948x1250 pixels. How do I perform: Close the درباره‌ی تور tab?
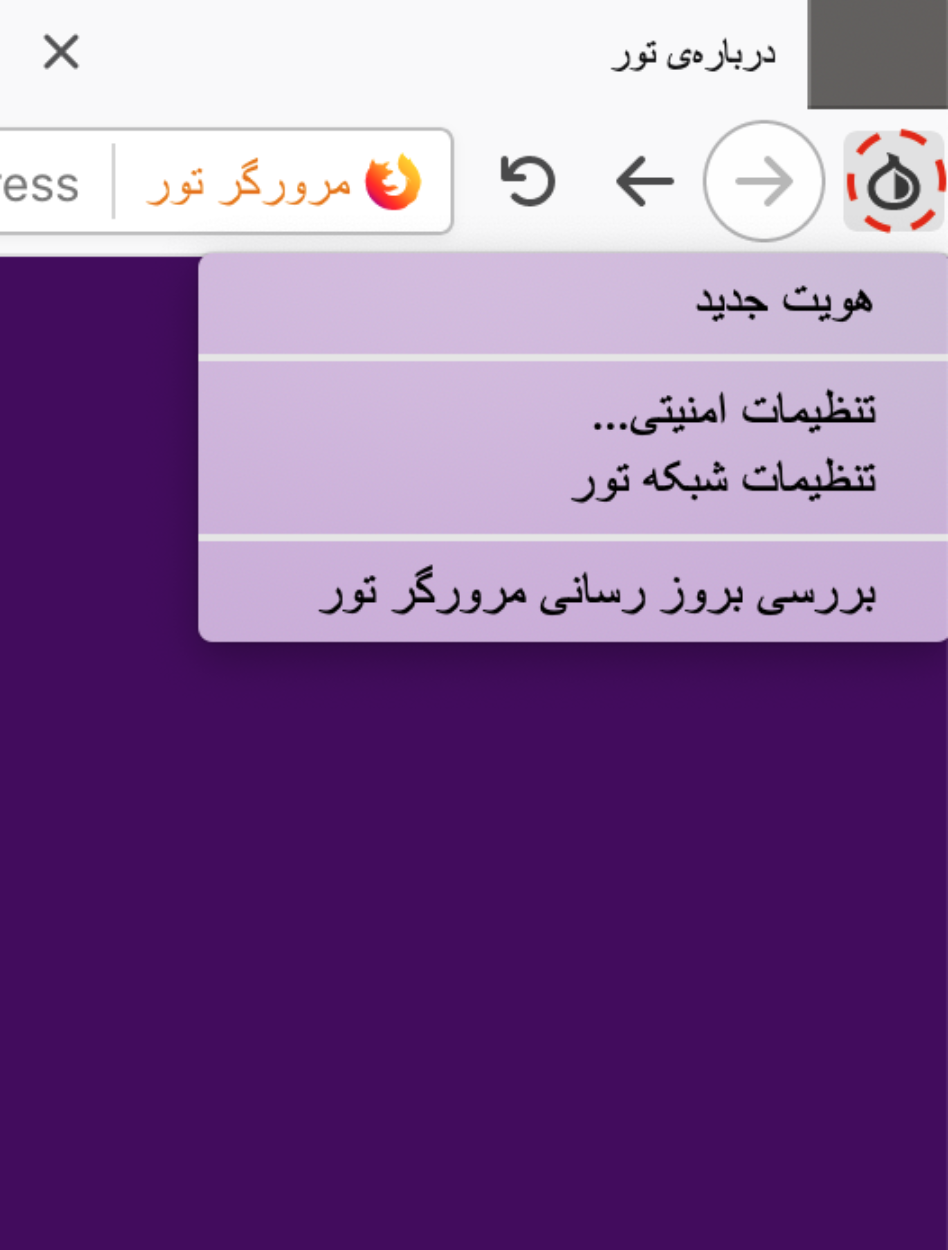point(61,52)
